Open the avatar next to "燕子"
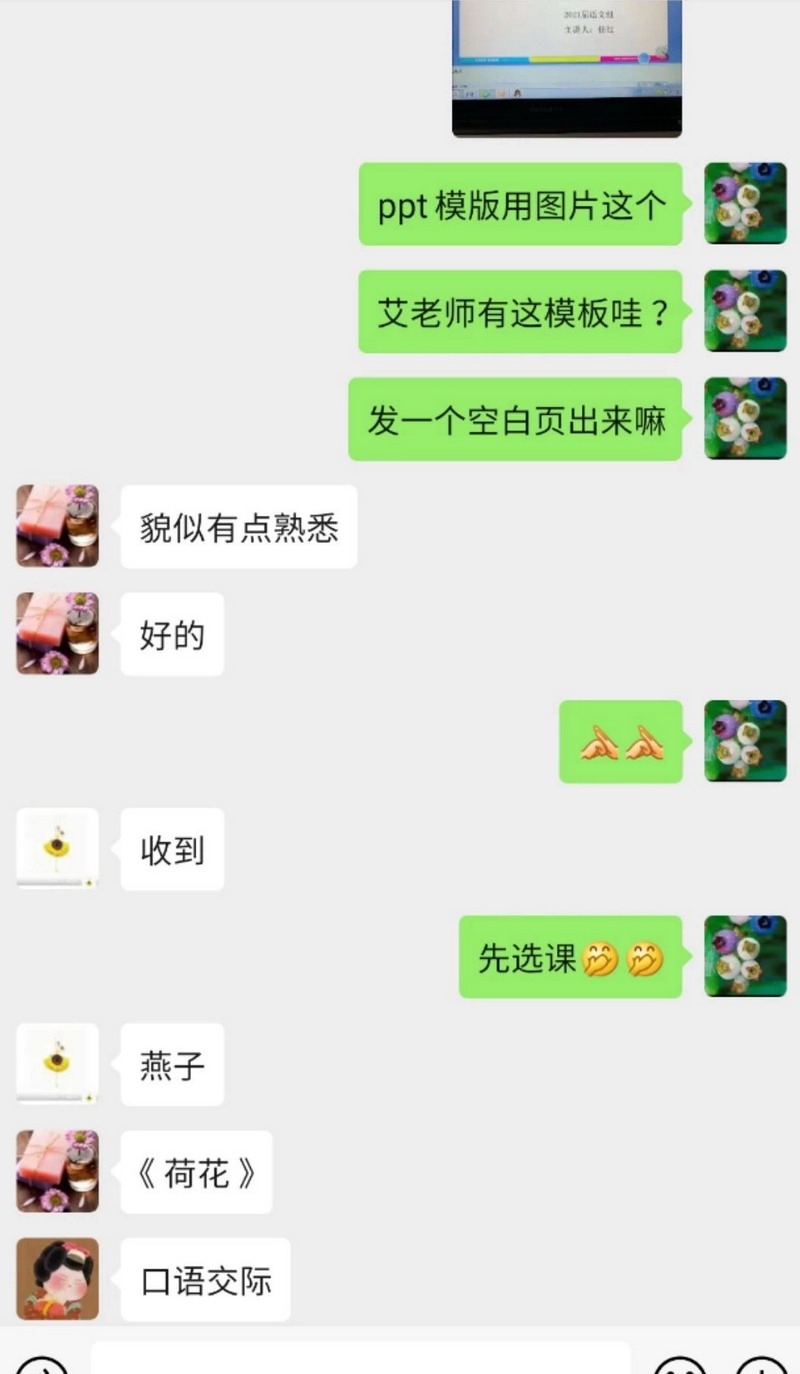Screen dimensions: 800x1374 click(57, 1063)
